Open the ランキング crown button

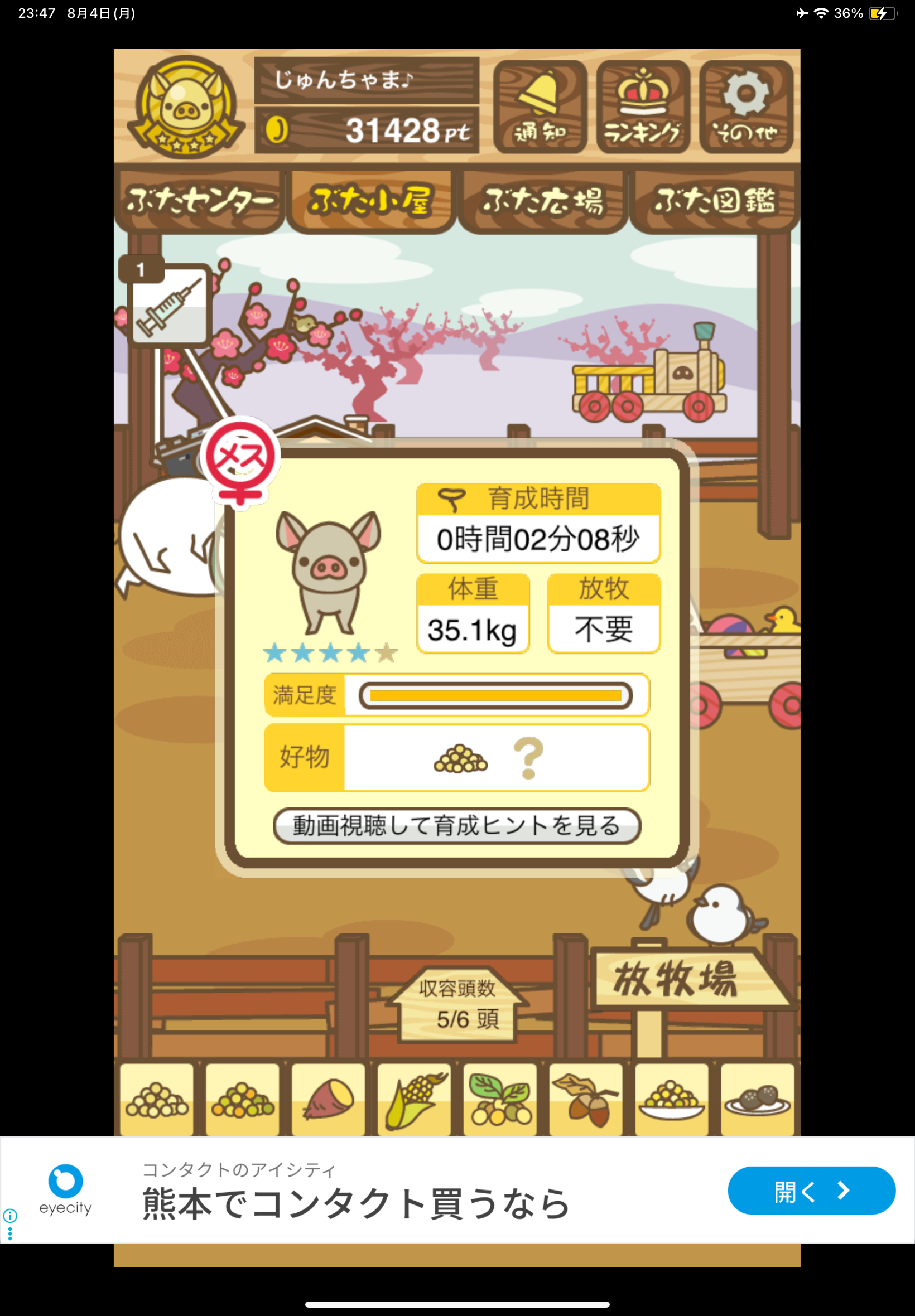point(642,107)
